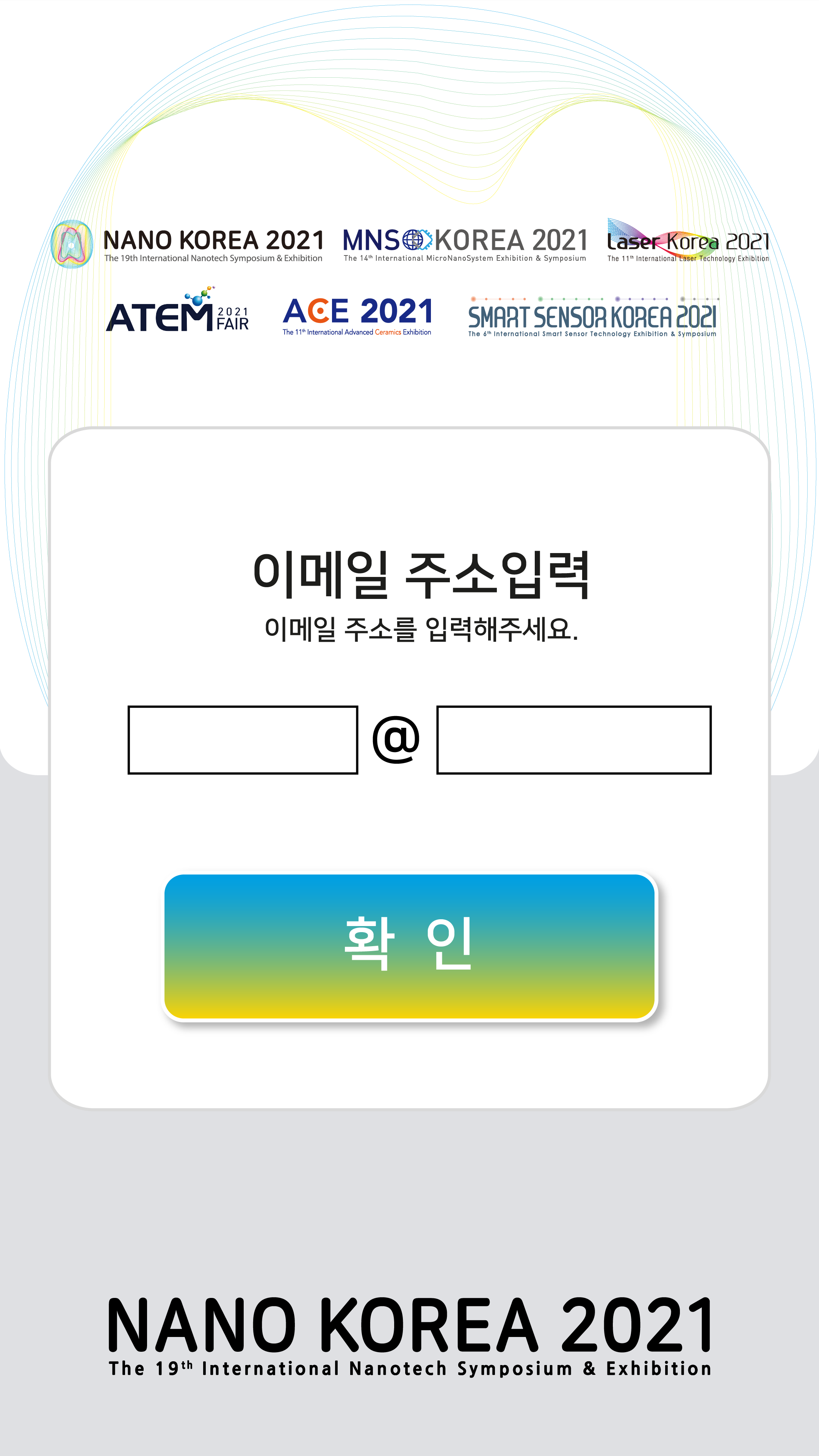Tap the email username field before @
Viewport: 819px width, 1456px height.
(243, 740)
